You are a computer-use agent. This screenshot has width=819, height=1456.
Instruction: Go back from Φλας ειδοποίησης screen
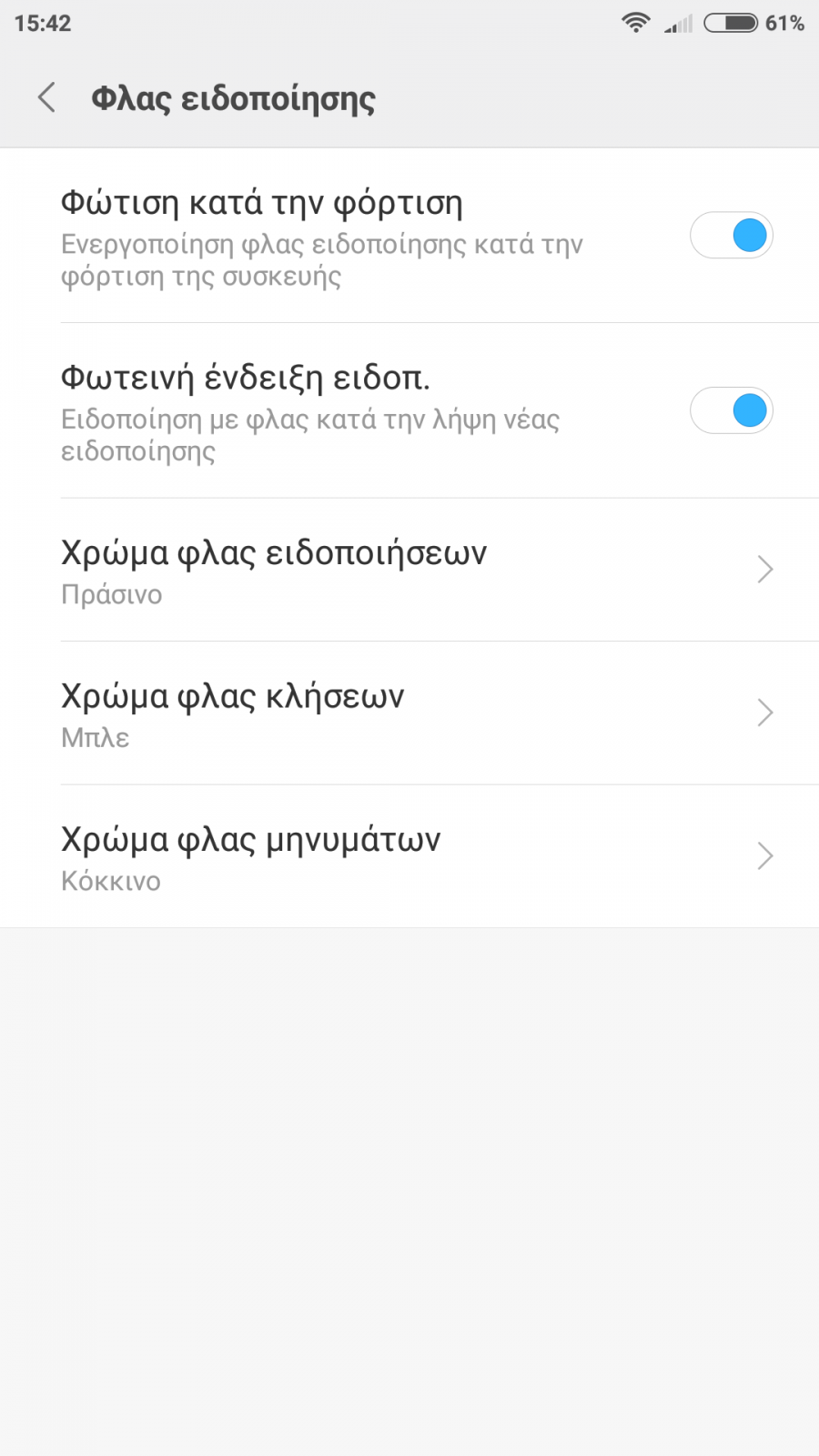click(47, 97)
